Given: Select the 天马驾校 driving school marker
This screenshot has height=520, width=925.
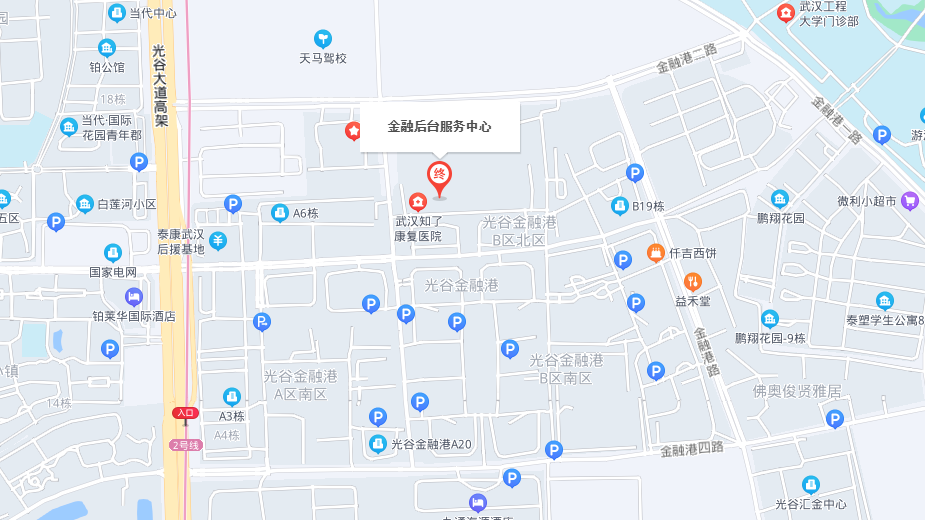Looking at the screenshot, I should click(x=323, y=39).
